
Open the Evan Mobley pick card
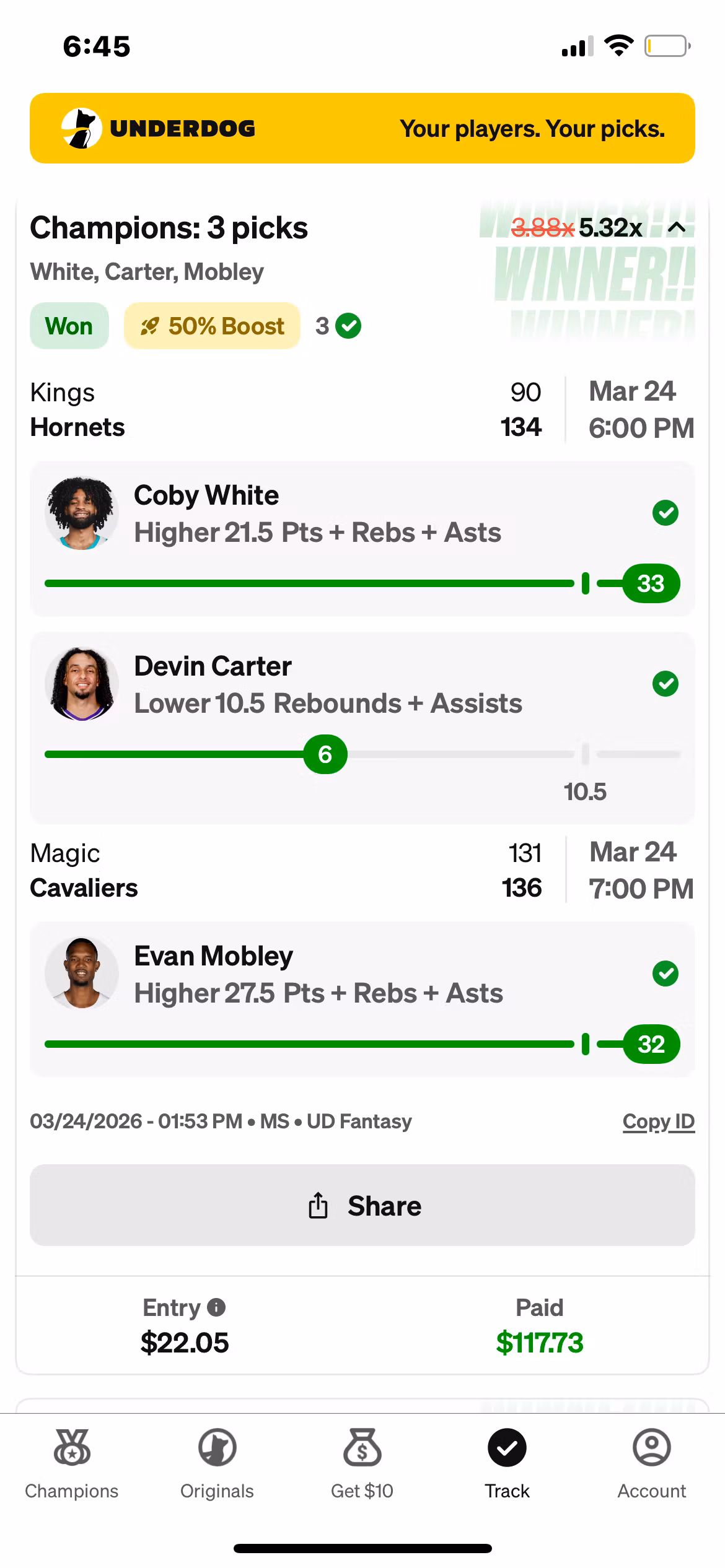pos(362,998)
